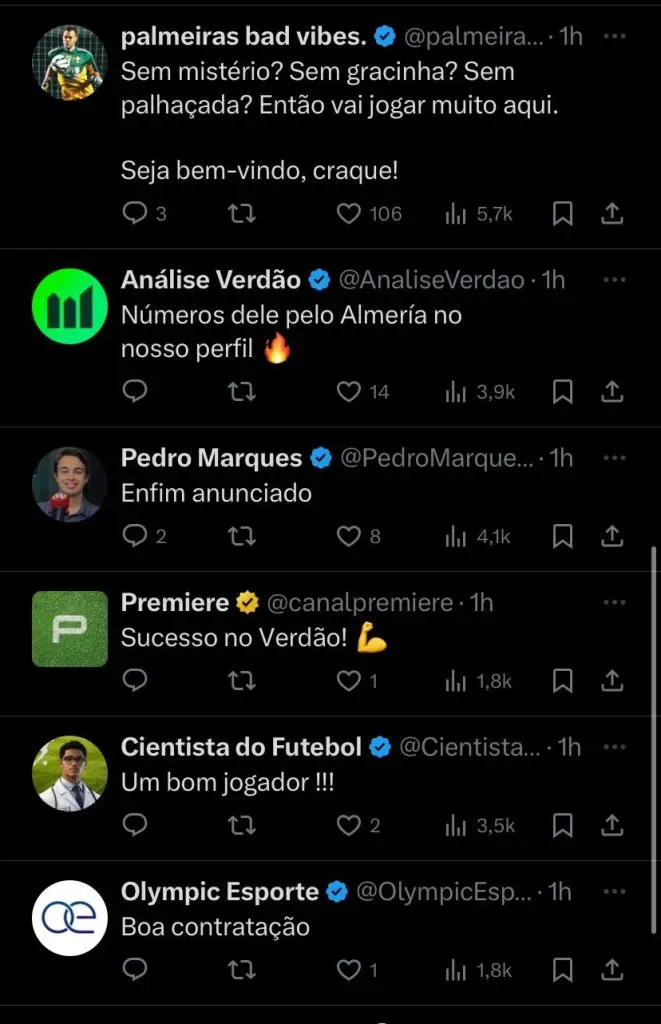Repost the Olympic Esporte reply
661x1024 pixels.
242,969
